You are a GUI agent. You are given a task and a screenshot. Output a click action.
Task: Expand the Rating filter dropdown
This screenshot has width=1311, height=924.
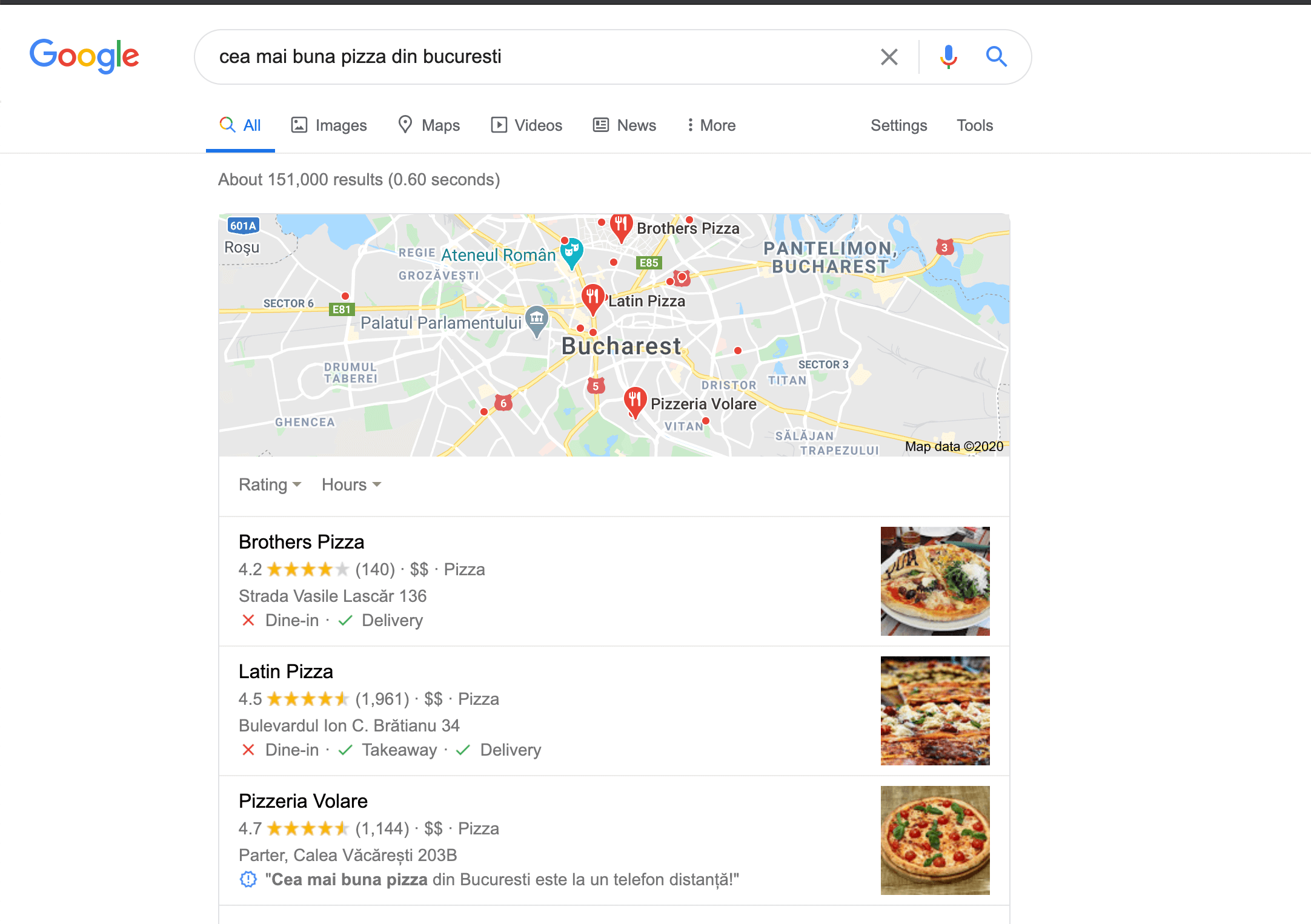pos(270,484)
